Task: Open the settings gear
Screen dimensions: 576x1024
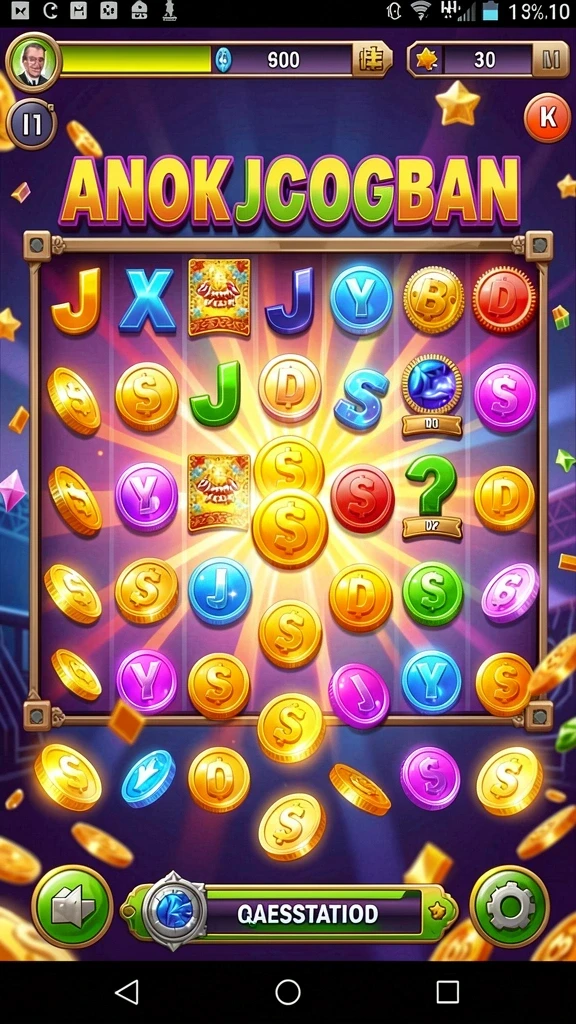Action: point(509,906)
